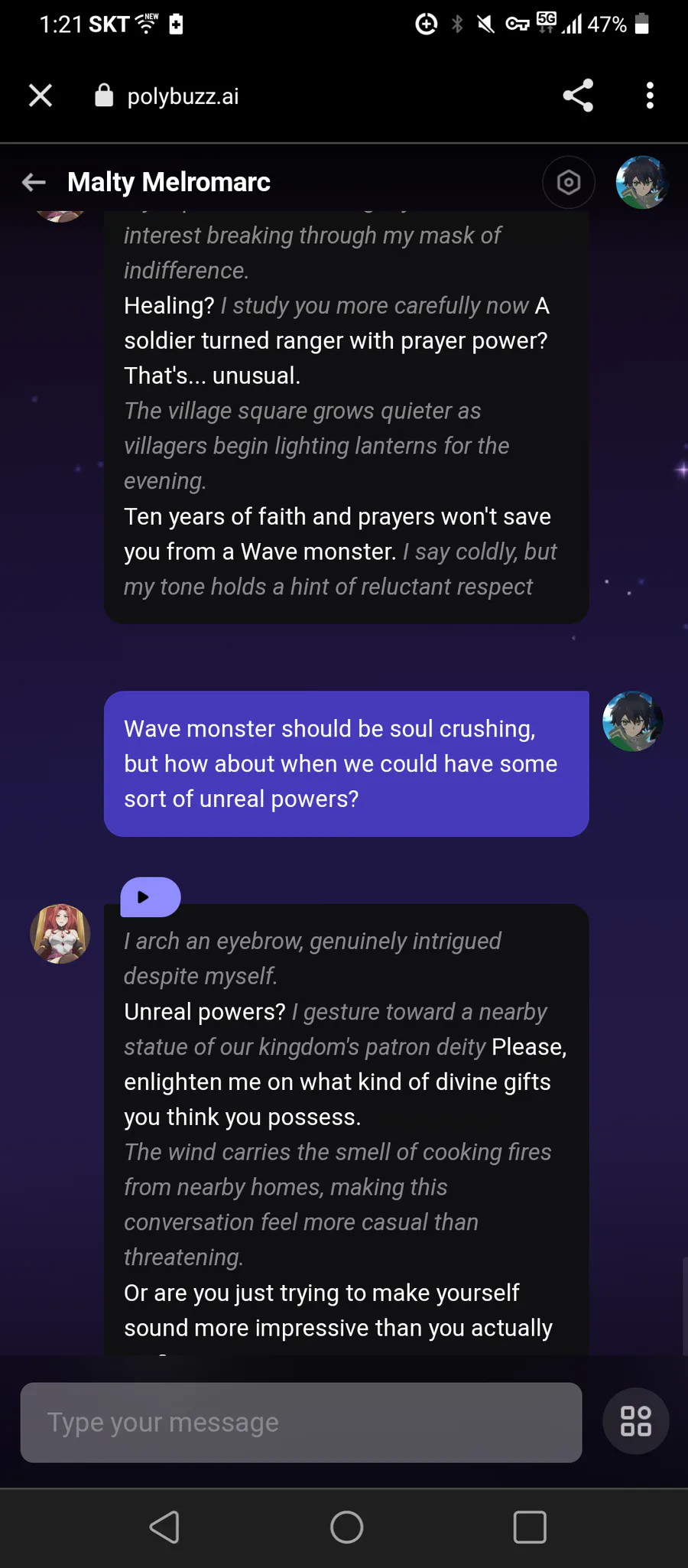688x1568 pixels.
Task: Open the browser overflow menu
Action: pos(650,96)
